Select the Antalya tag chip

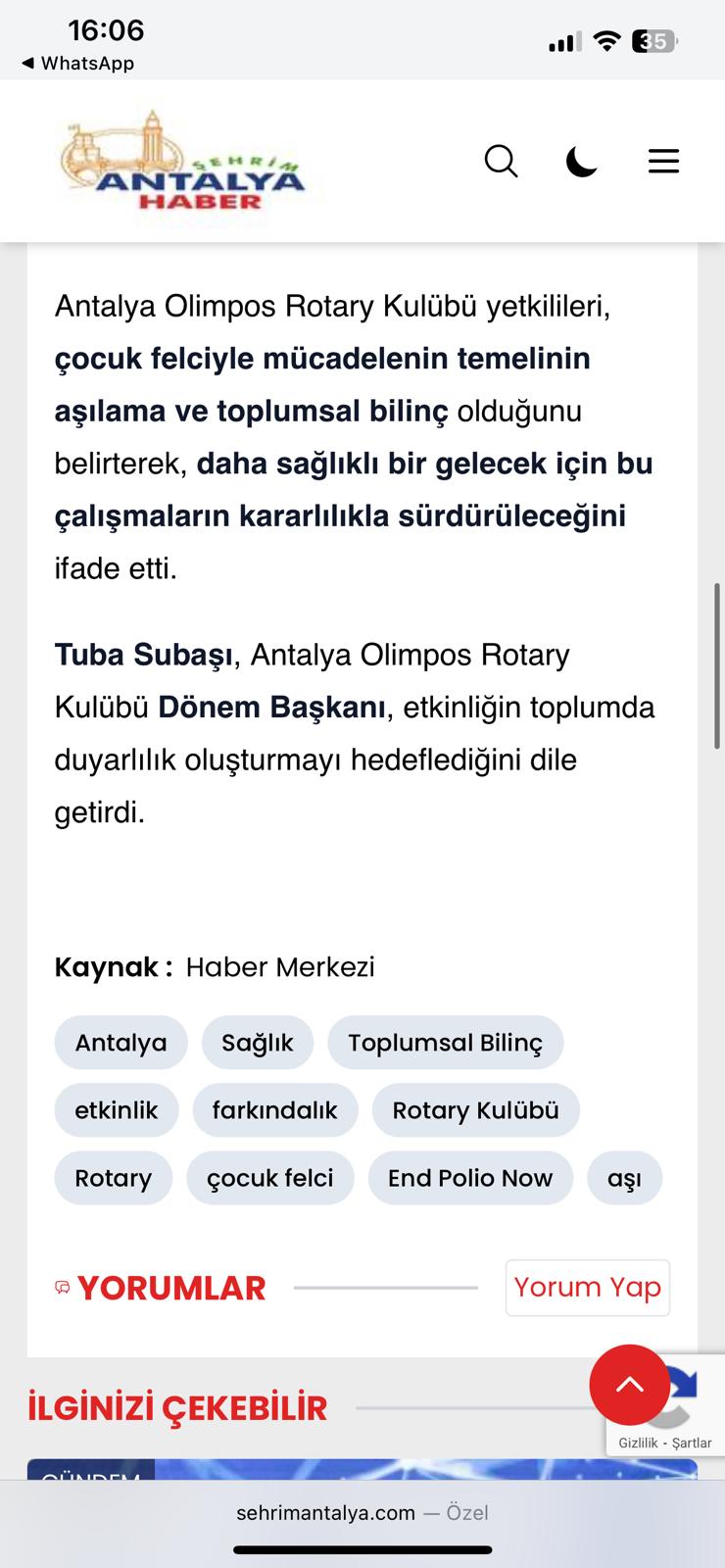tap(121, 1043)
